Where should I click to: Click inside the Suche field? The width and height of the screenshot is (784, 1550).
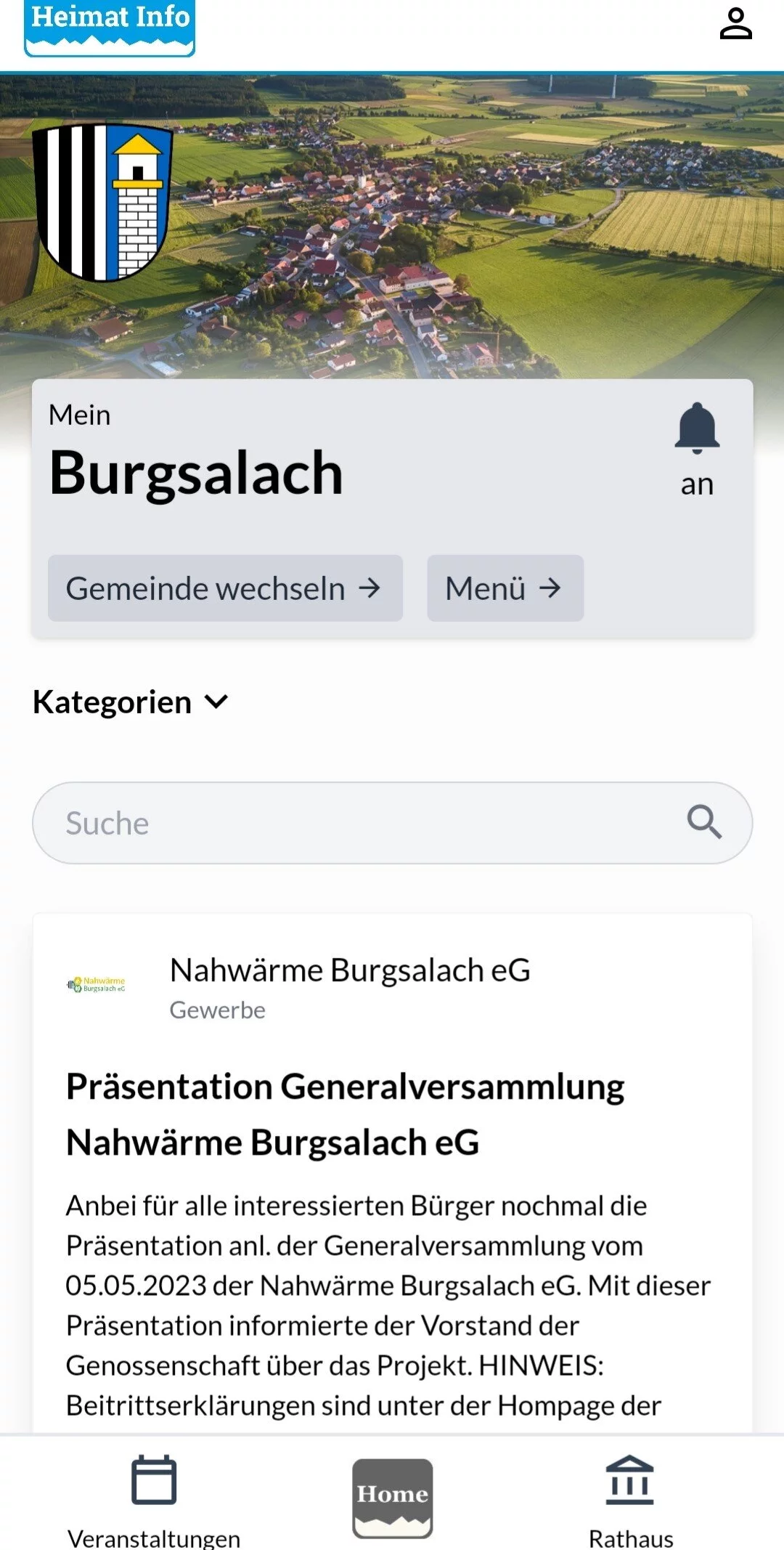[x=290, y=822]
